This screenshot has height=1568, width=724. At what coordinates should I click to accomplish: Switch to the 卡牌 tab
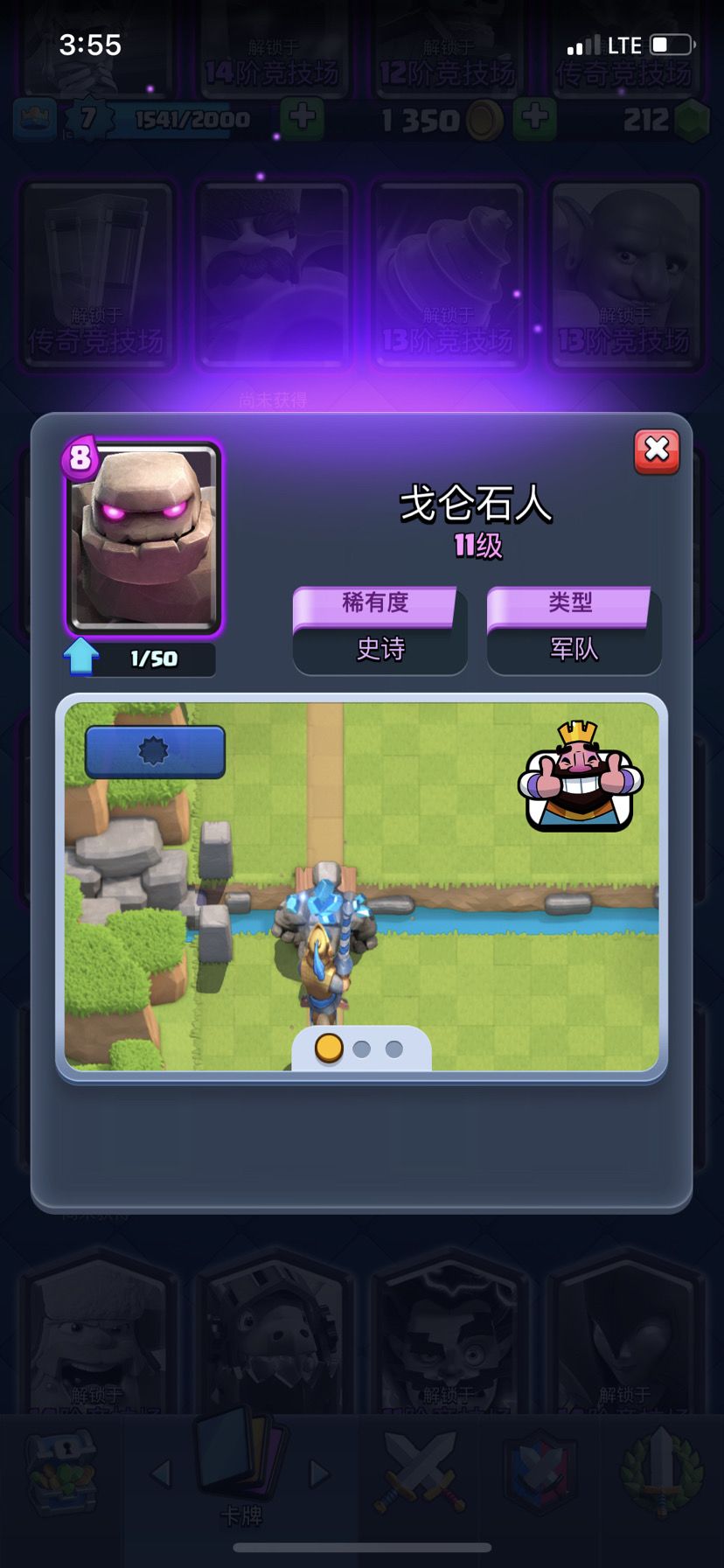(240, 1488)
